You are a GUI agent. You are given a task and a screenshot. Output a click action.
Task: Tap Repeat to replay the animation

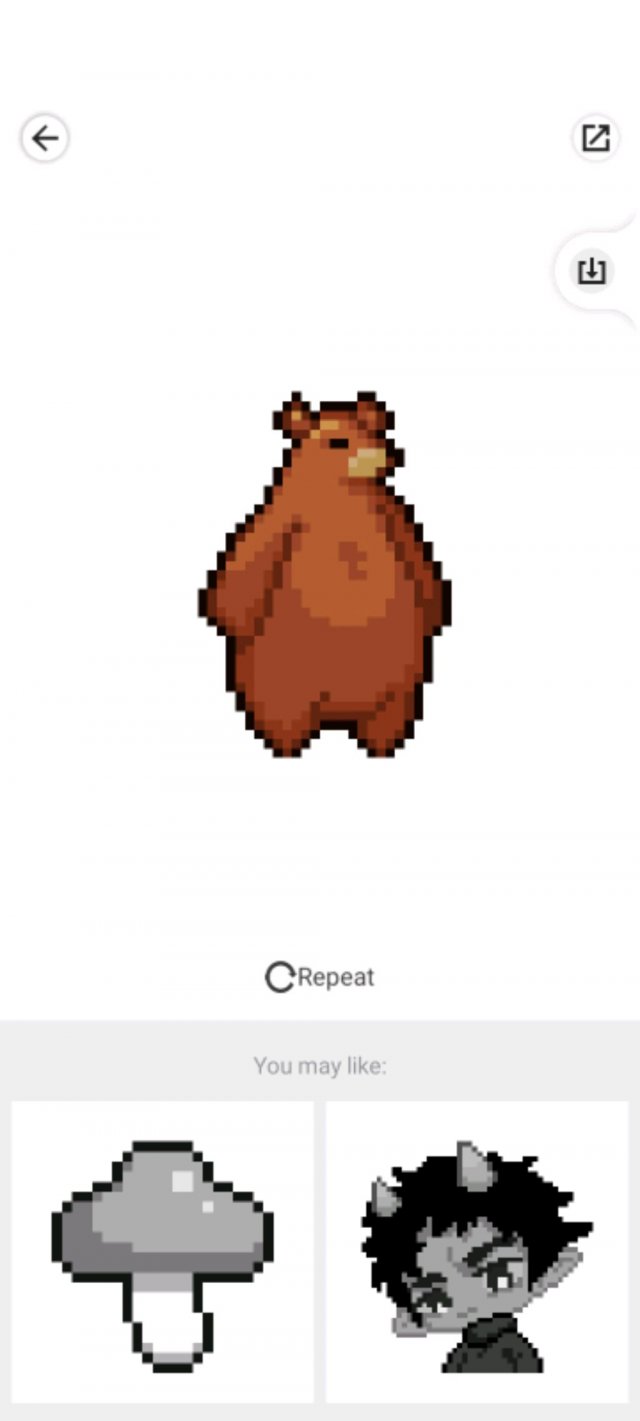point(320,977)
